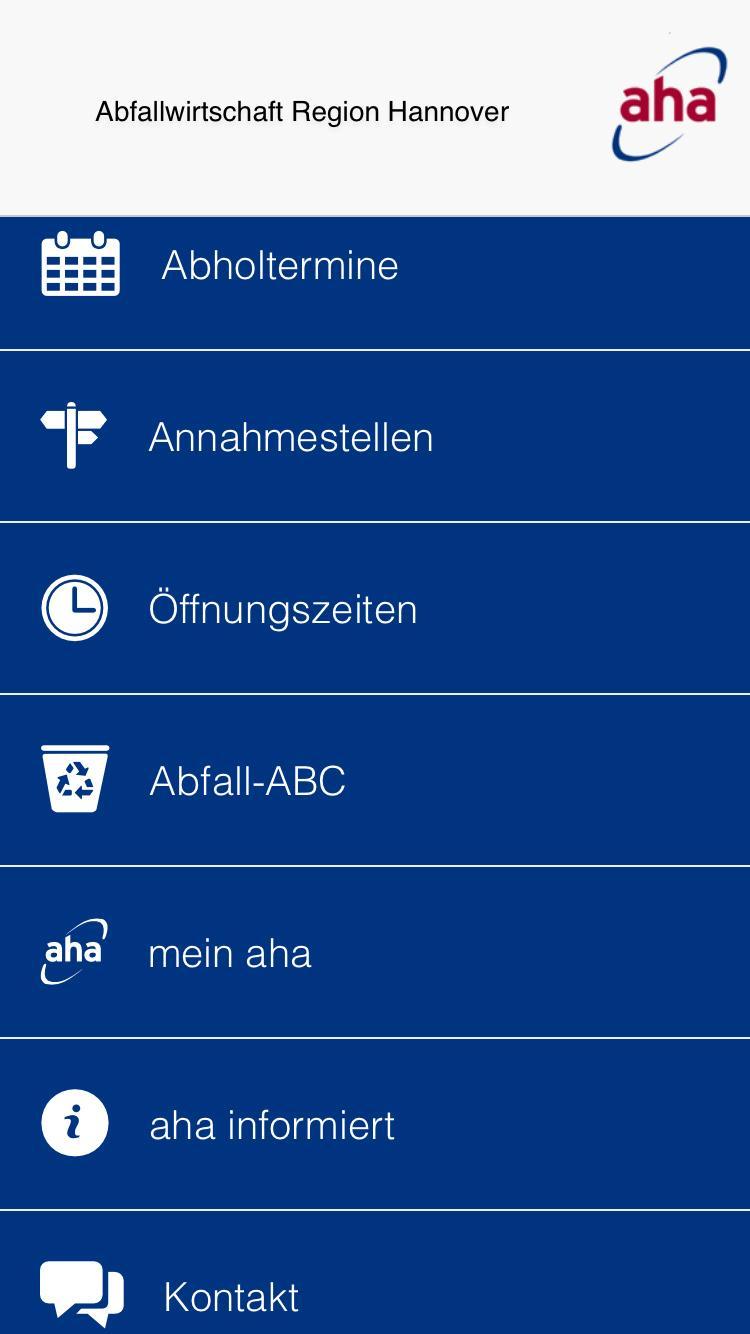The width and height of the screenshot is (750, 1334).
Task: Click the recycling bin icon beside Abfall-ABC
Action: 74,780
